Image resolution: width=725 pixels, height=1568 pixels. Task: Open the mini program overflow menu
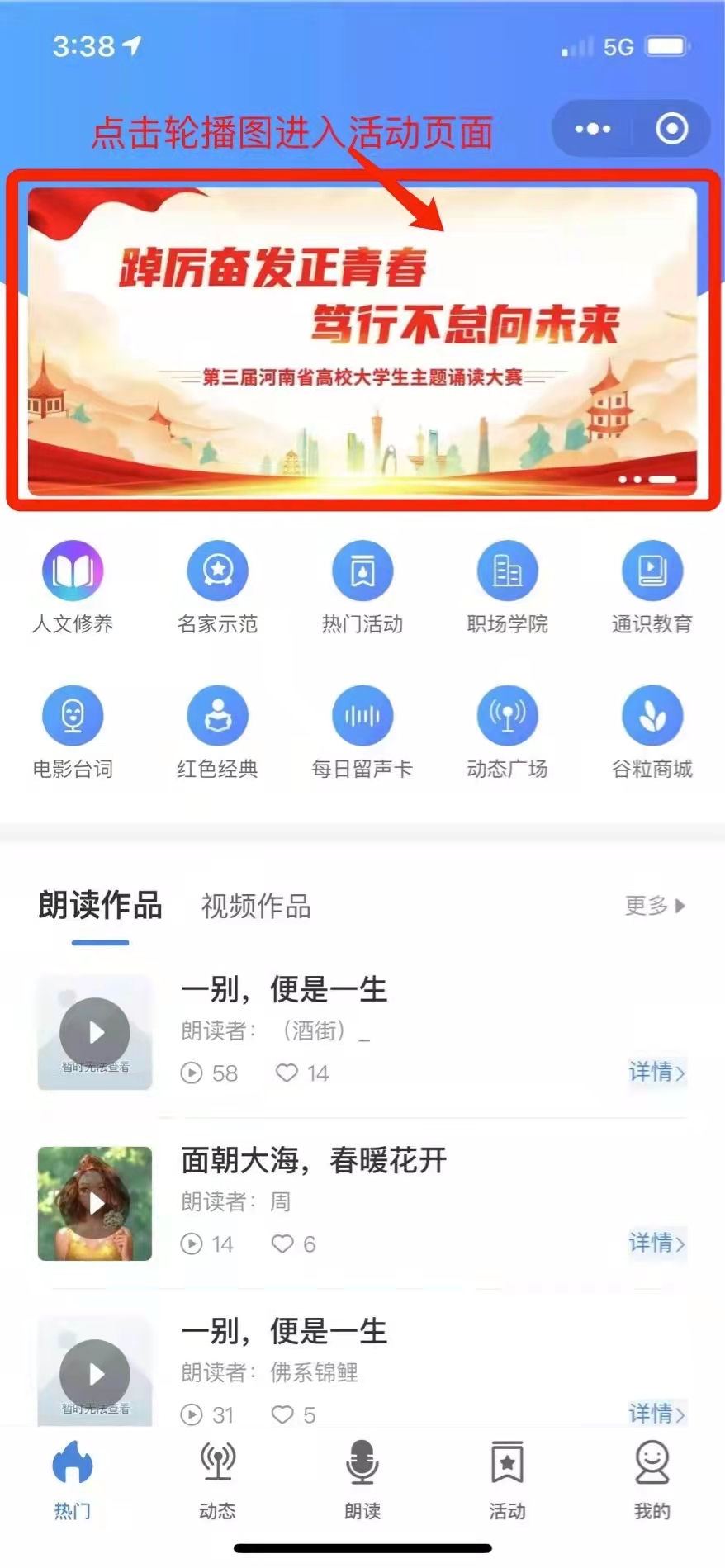pyautogui.click(x=592, y=129)
